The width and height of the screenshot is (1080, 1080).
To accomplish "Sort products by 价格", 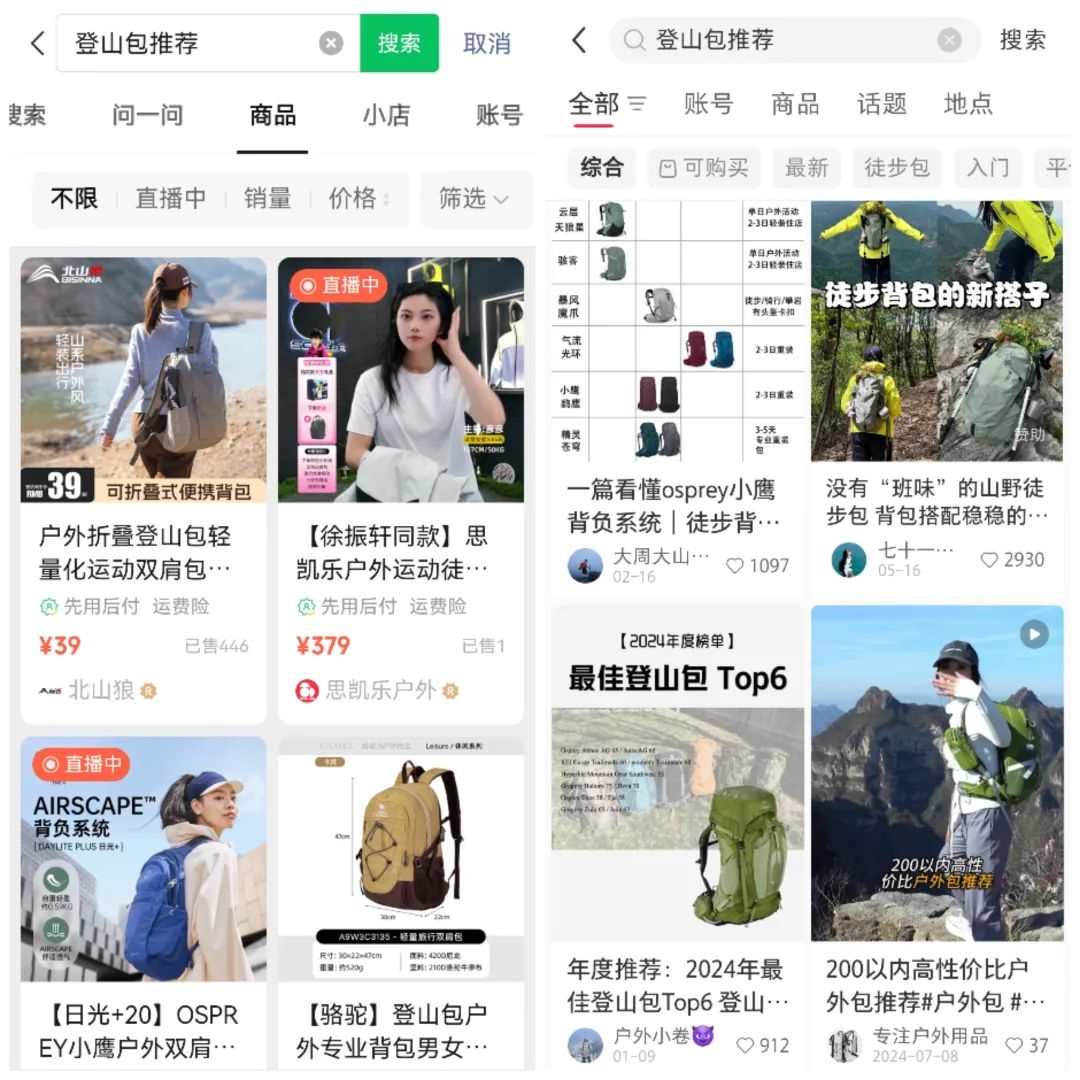I will coord(356,198).
